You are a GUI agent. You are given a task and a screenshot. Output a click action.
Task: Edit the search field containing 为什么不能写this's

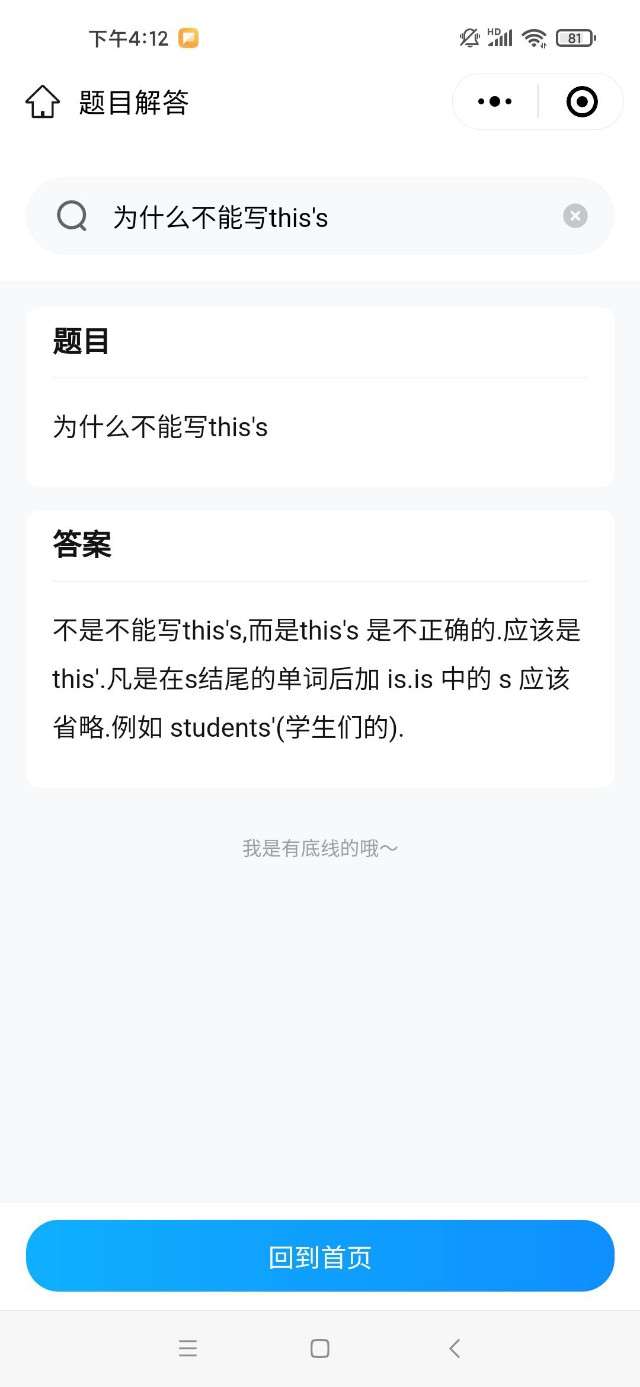click(x=320, y=216)
